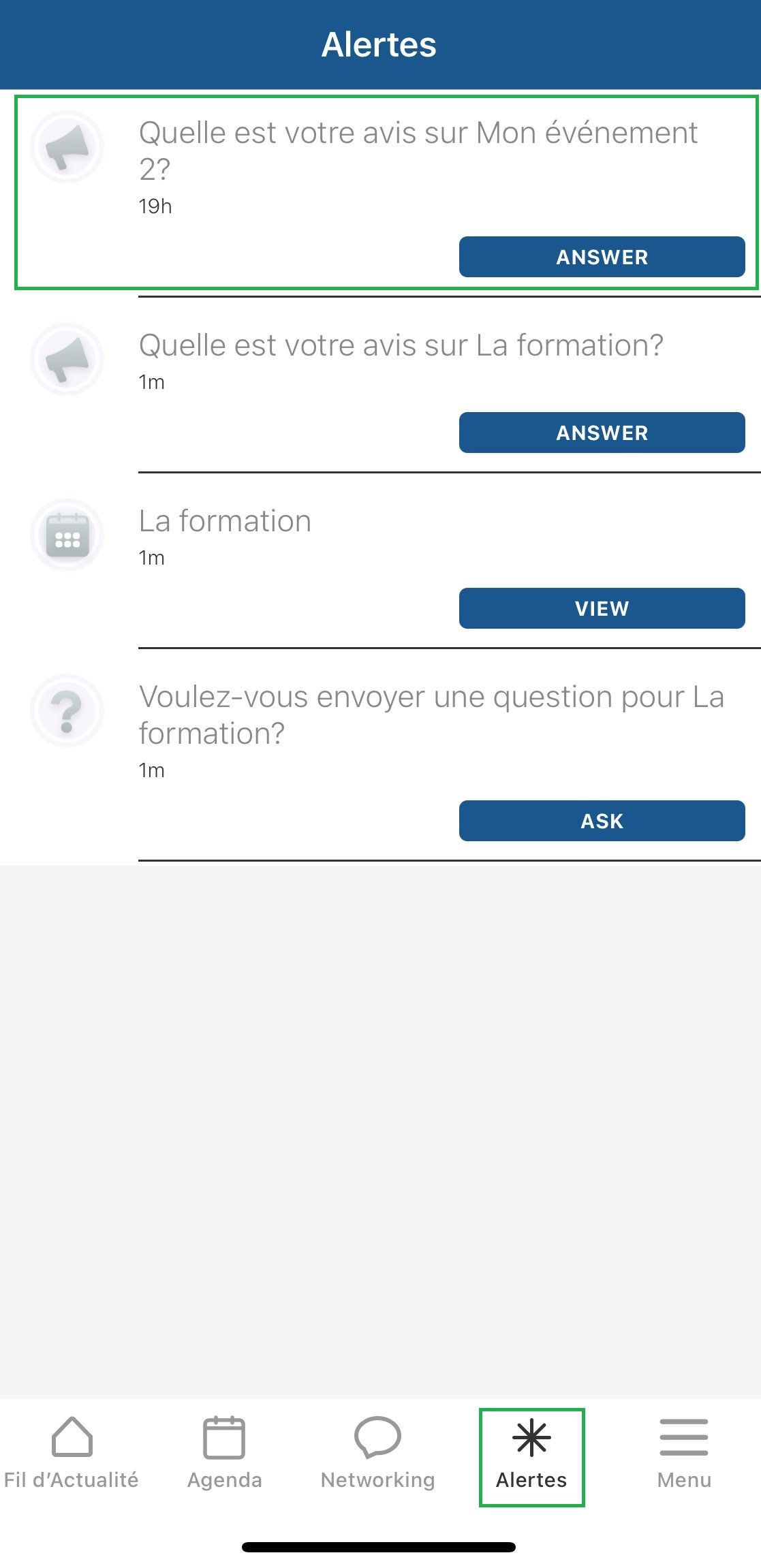
Task: Open the Menu tab
Action: point(684,1454)
